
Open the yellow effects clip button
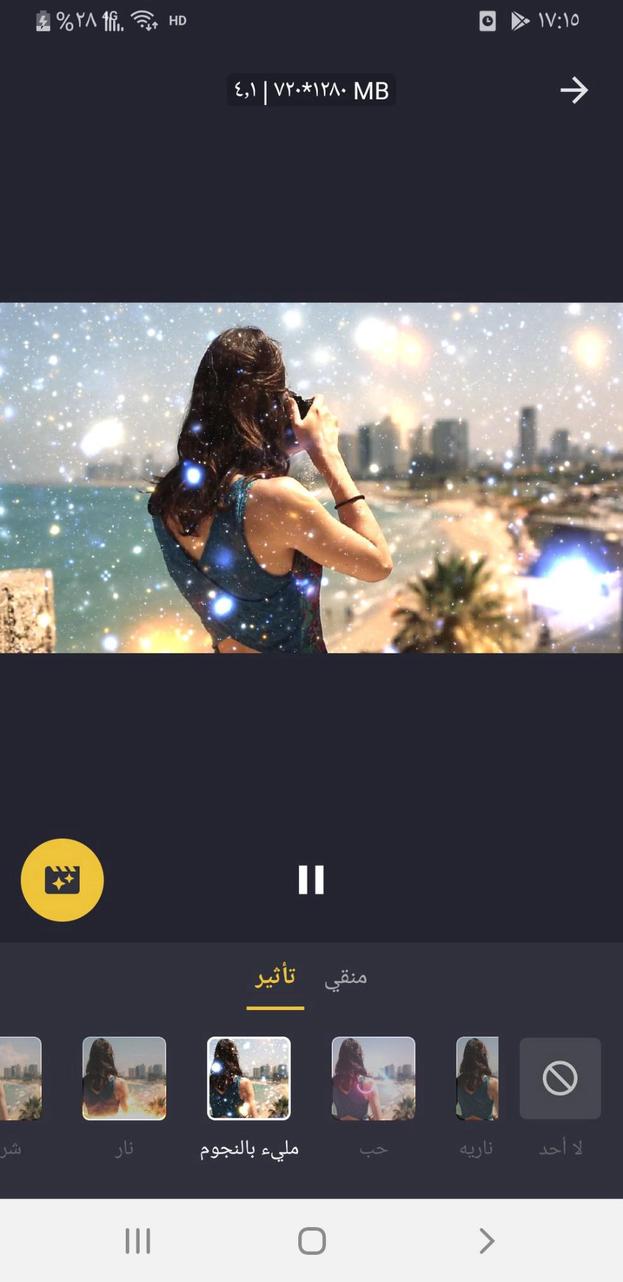click(x=62, y=880)
